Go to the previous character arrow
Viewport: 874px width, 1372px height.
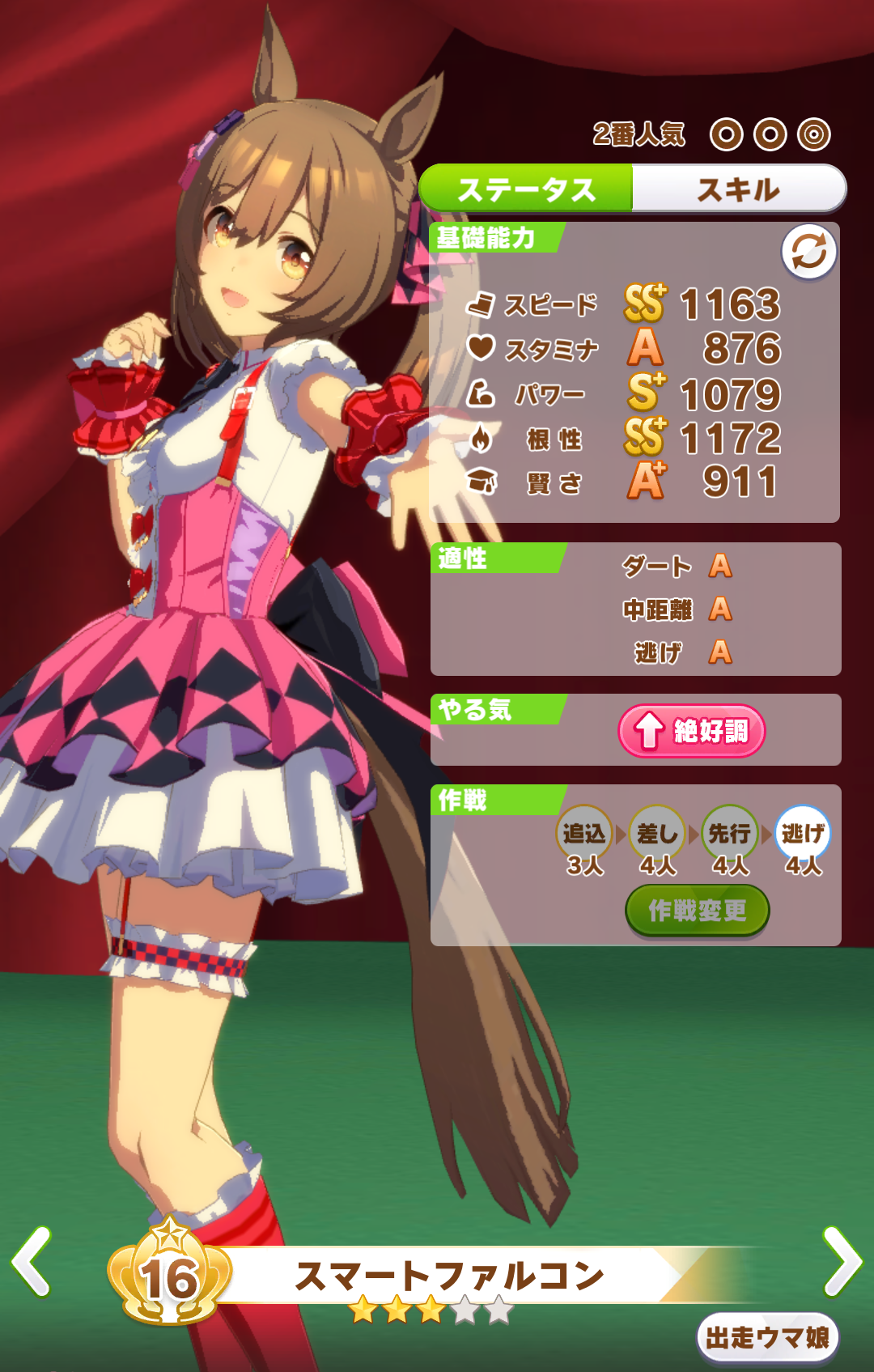point(32,1261)
